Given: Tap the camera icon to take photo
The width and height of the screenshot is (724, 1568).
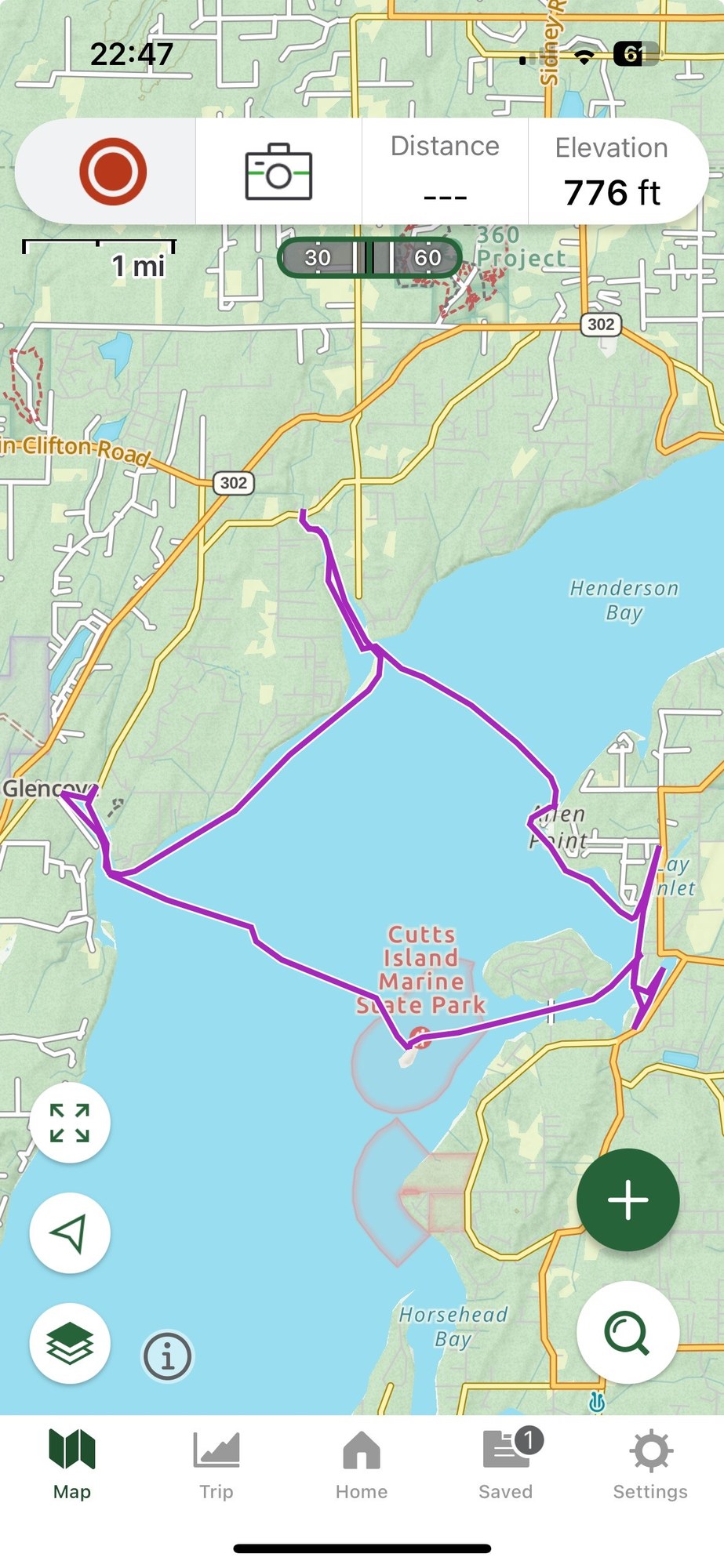Looking at the screenshot, I should pyautogui.click(x=278, y=171).
